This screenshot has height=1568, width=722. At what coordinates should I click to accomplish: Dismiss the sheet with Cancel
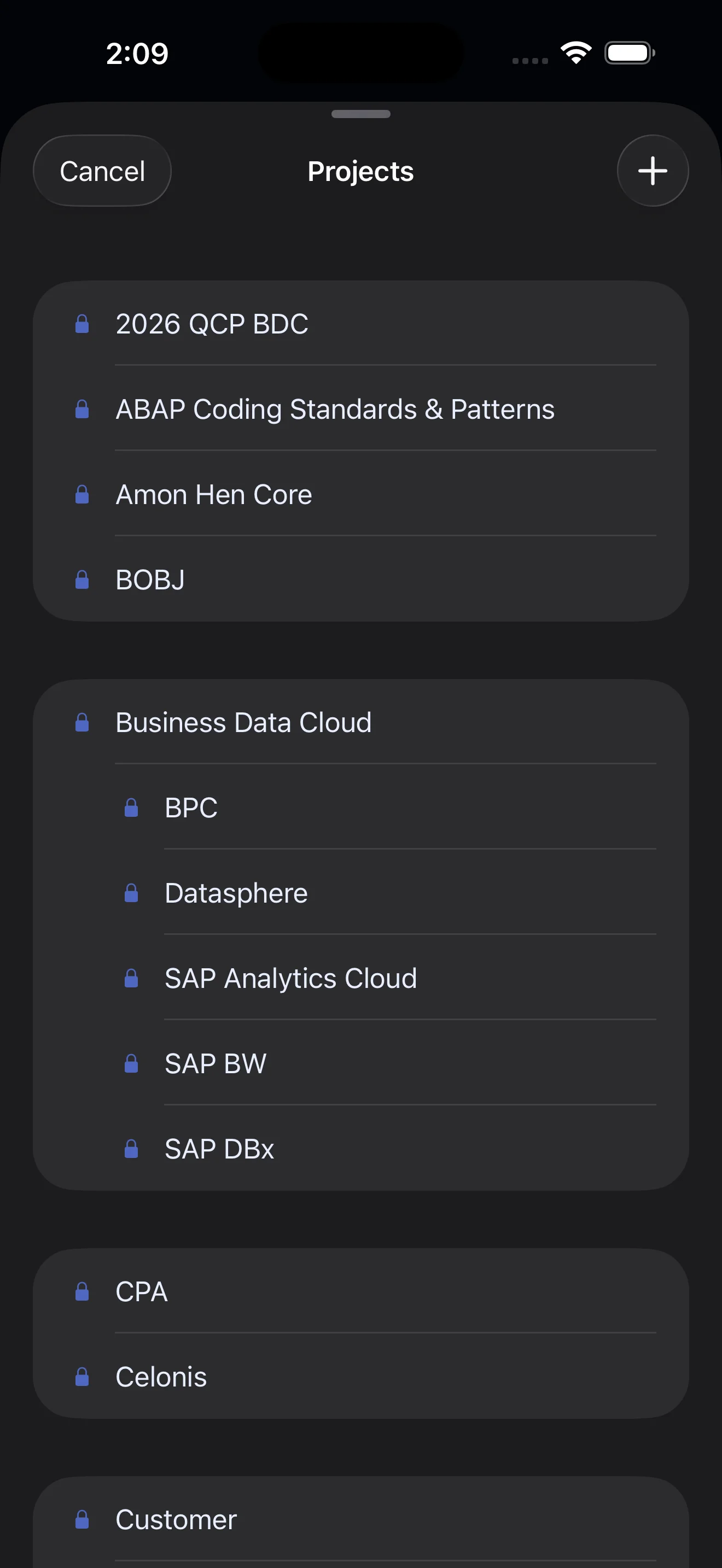coord(102,171)
